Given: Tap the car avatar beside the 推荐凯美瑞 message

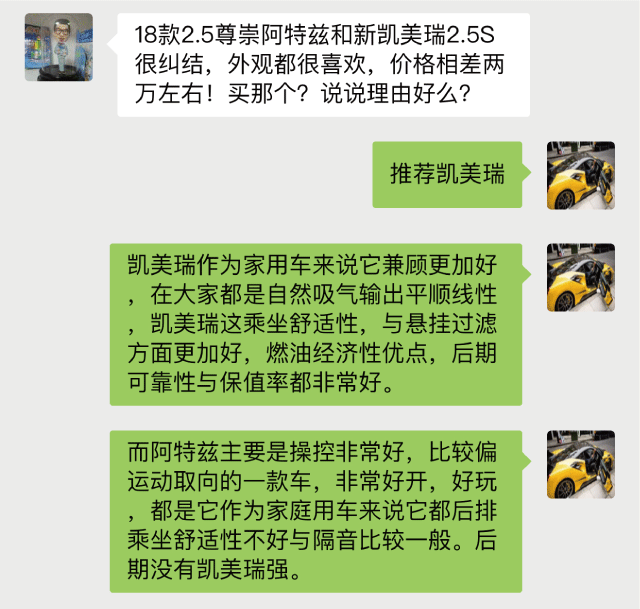Looking at the screenshot, I should click(x=580, y=175).
